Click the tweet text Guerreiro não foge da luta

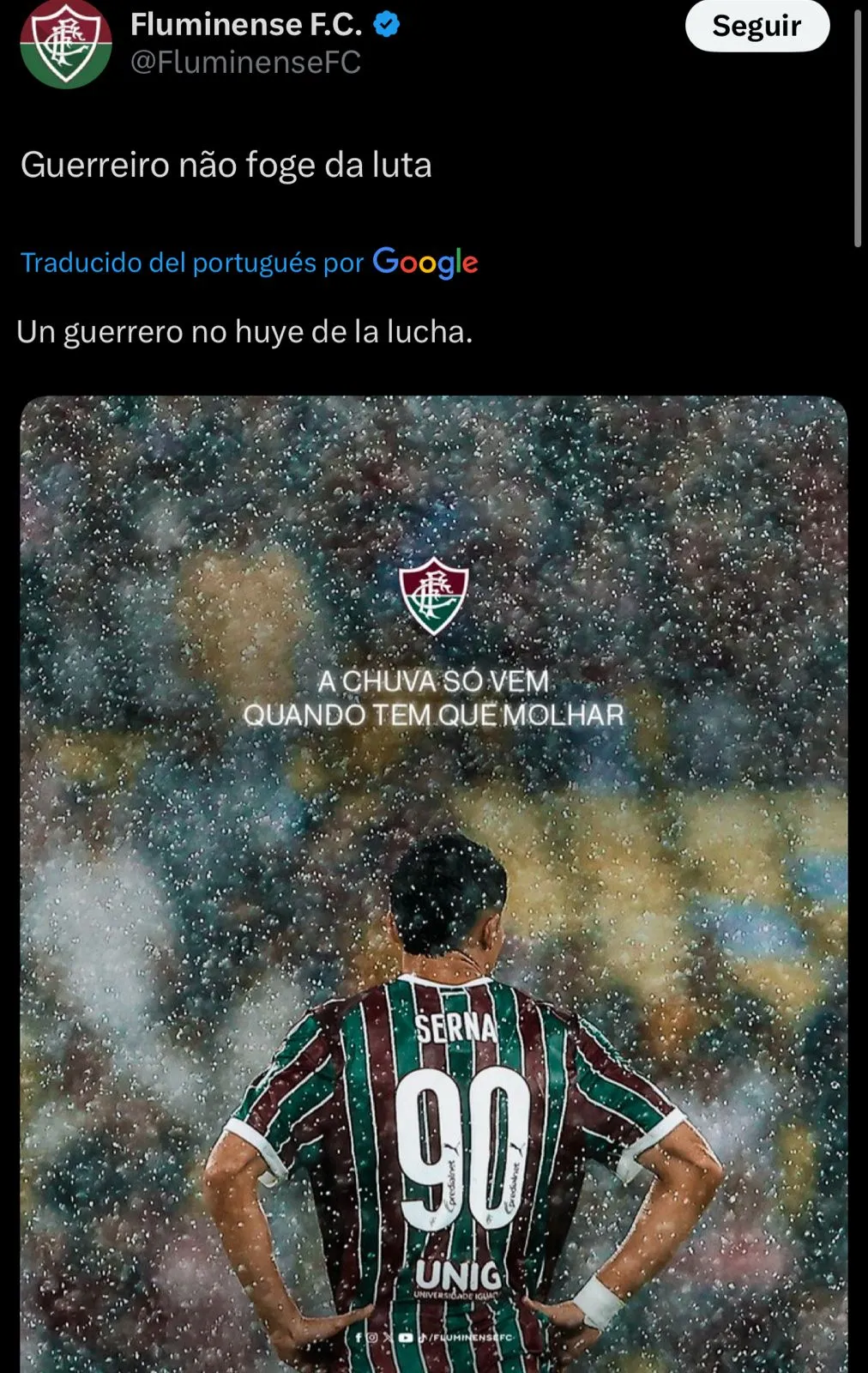pyautogui.click(x=227, y=165)
